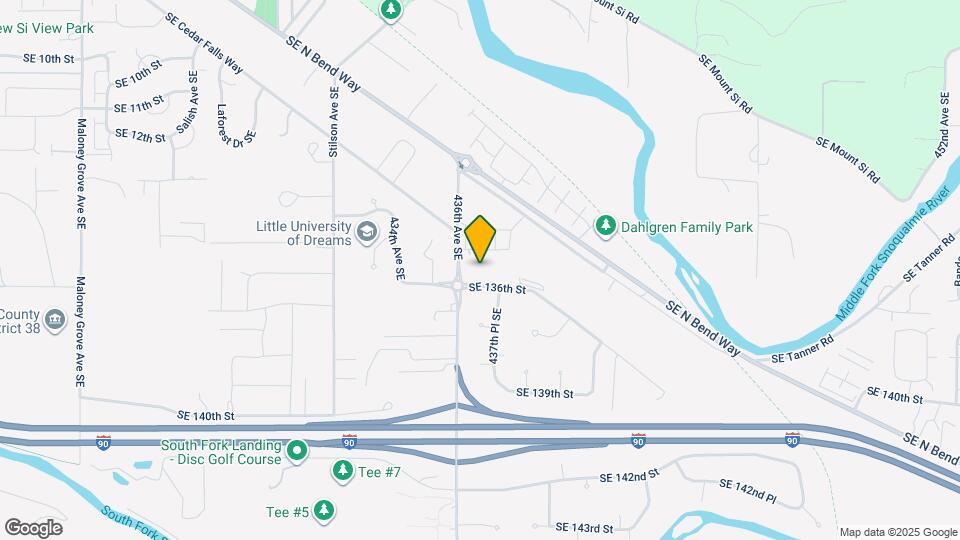
Task: Open Dahlgren Family Park pin
Action: point(605,227)
